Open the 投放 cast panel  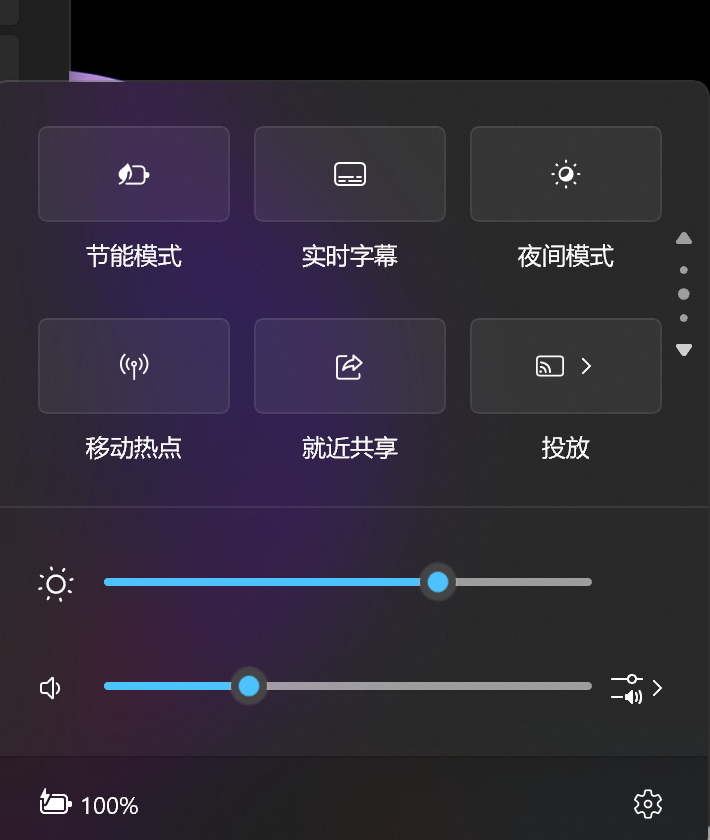pos(566,366)
